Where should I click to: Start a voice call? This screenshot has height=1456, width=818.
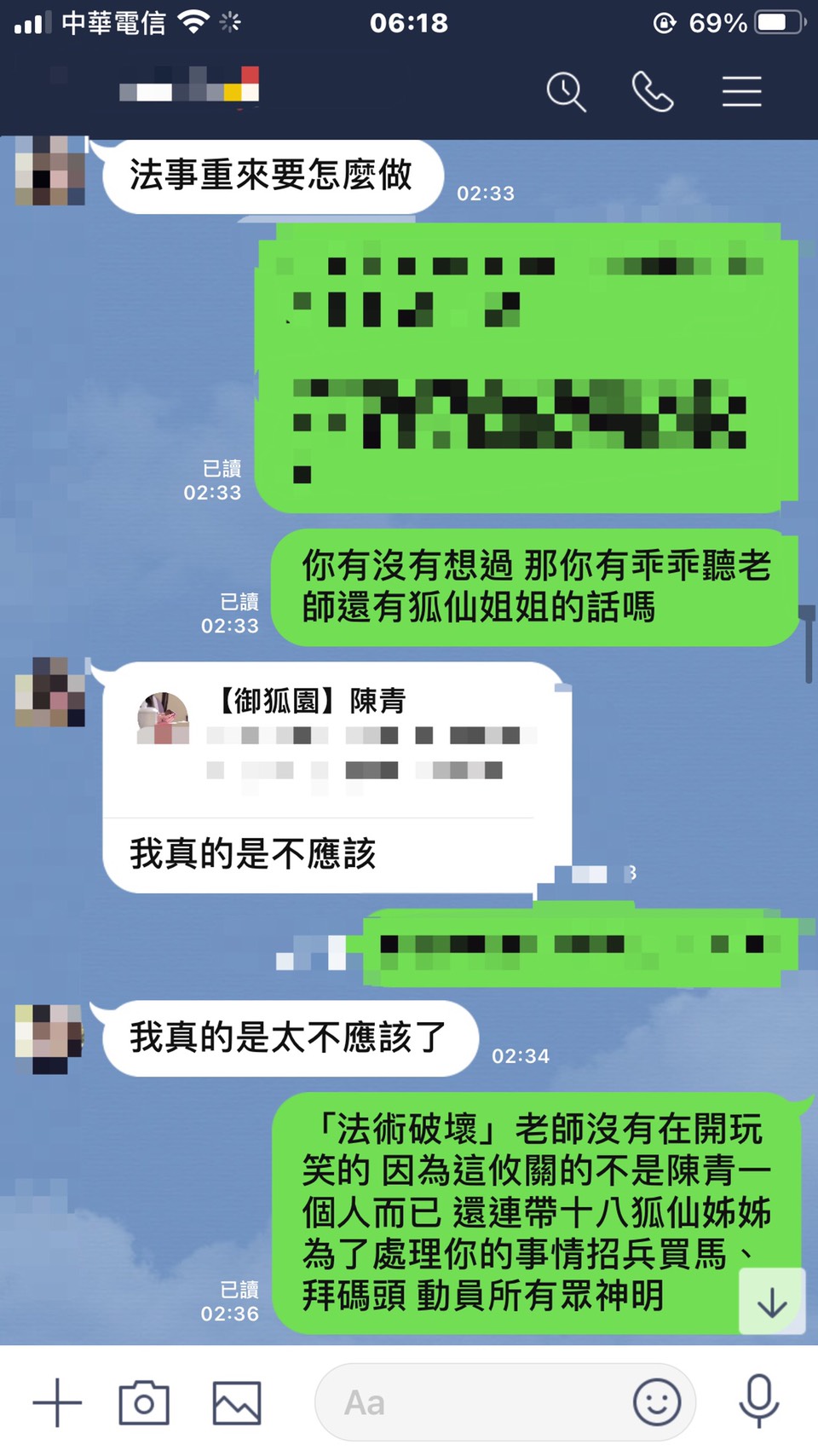[x=653, y=91]
